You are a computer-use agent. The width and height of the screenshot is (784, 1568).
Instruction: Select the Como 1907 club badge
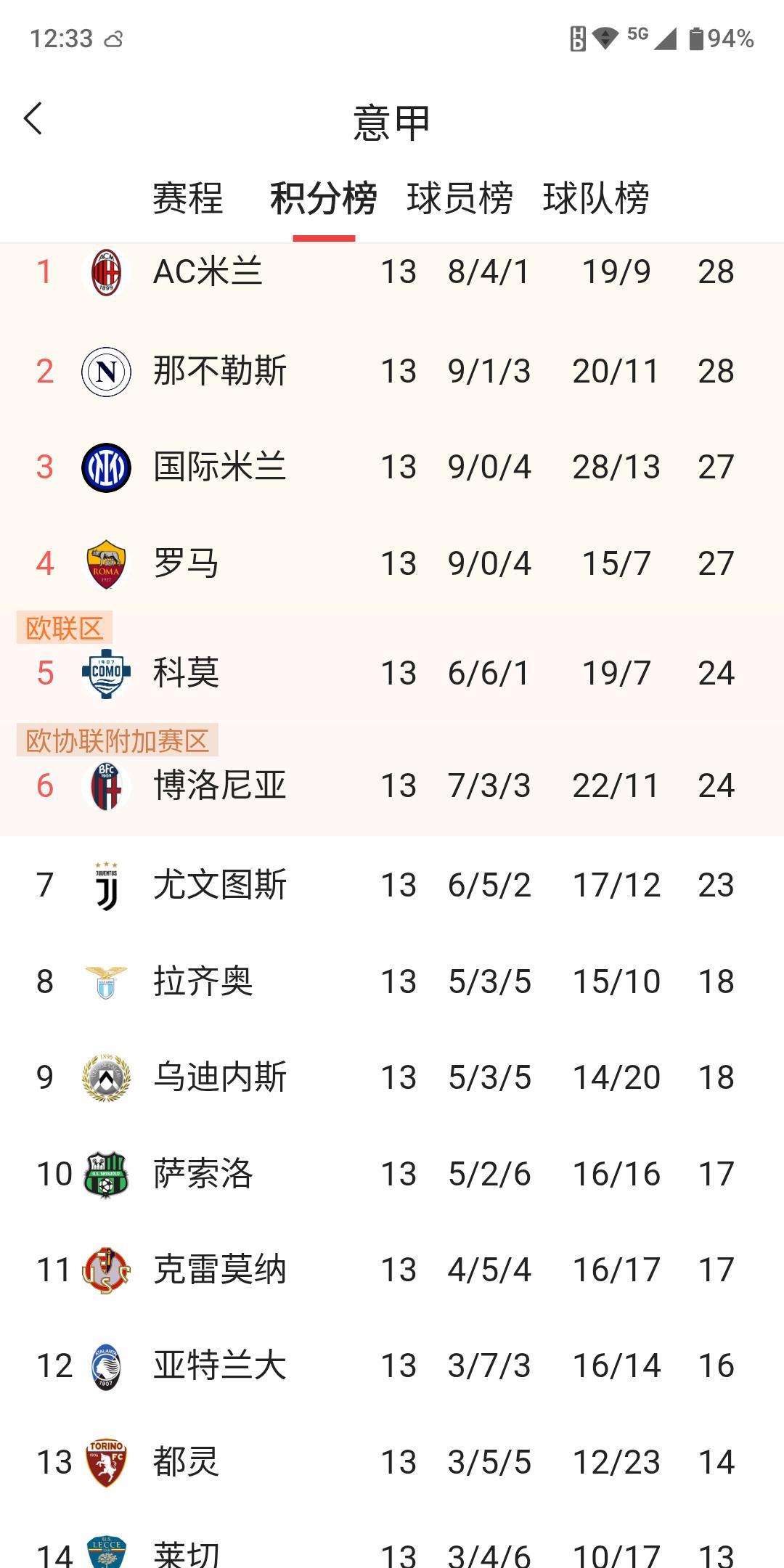click(105, 673)
